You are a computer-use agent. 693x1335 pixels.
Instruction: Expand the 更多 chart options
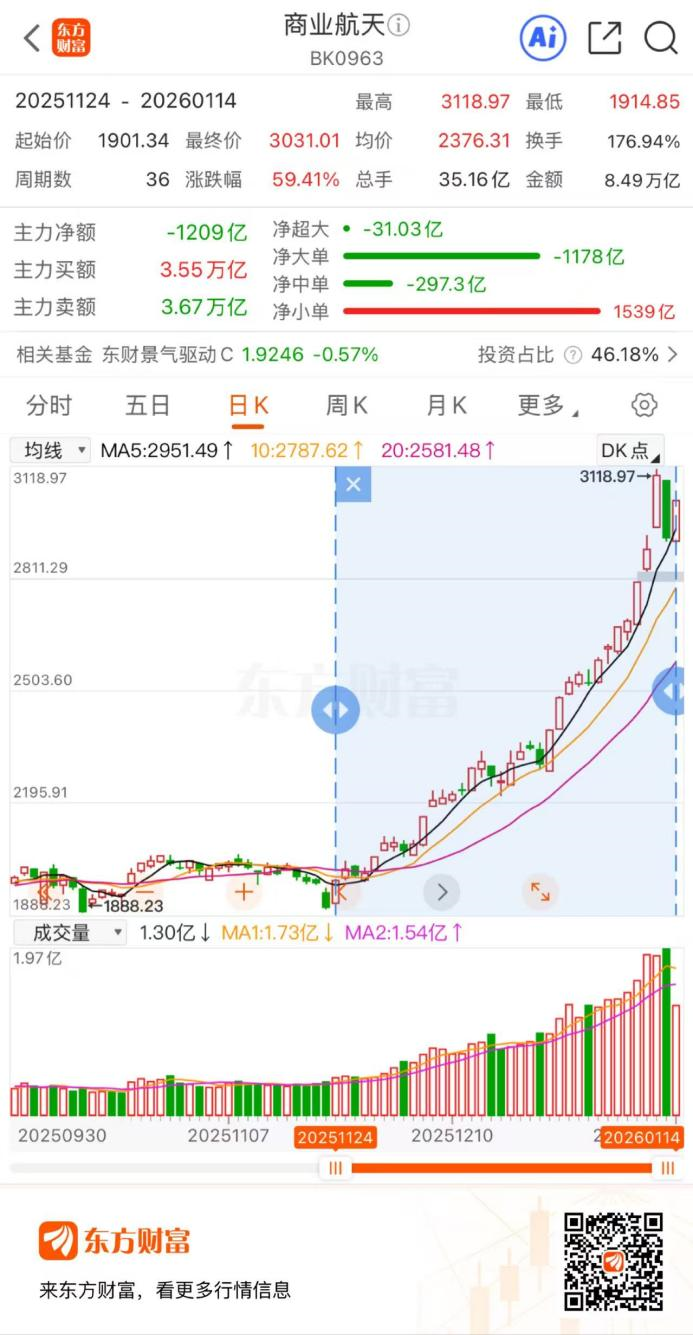pyautogui.click(x=546, y=405)
